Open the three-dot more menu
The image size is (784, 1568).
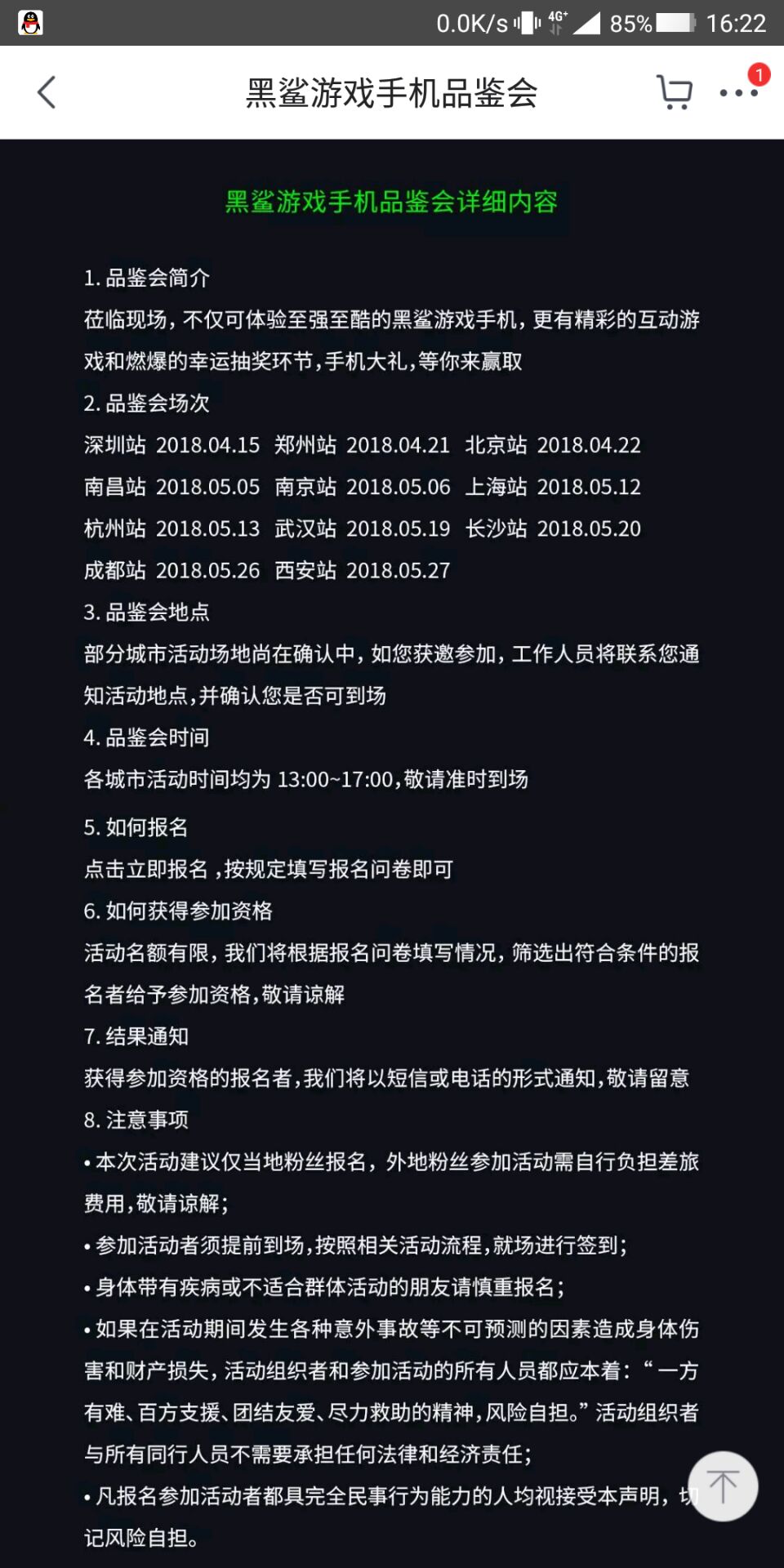[x=738, y=93]
